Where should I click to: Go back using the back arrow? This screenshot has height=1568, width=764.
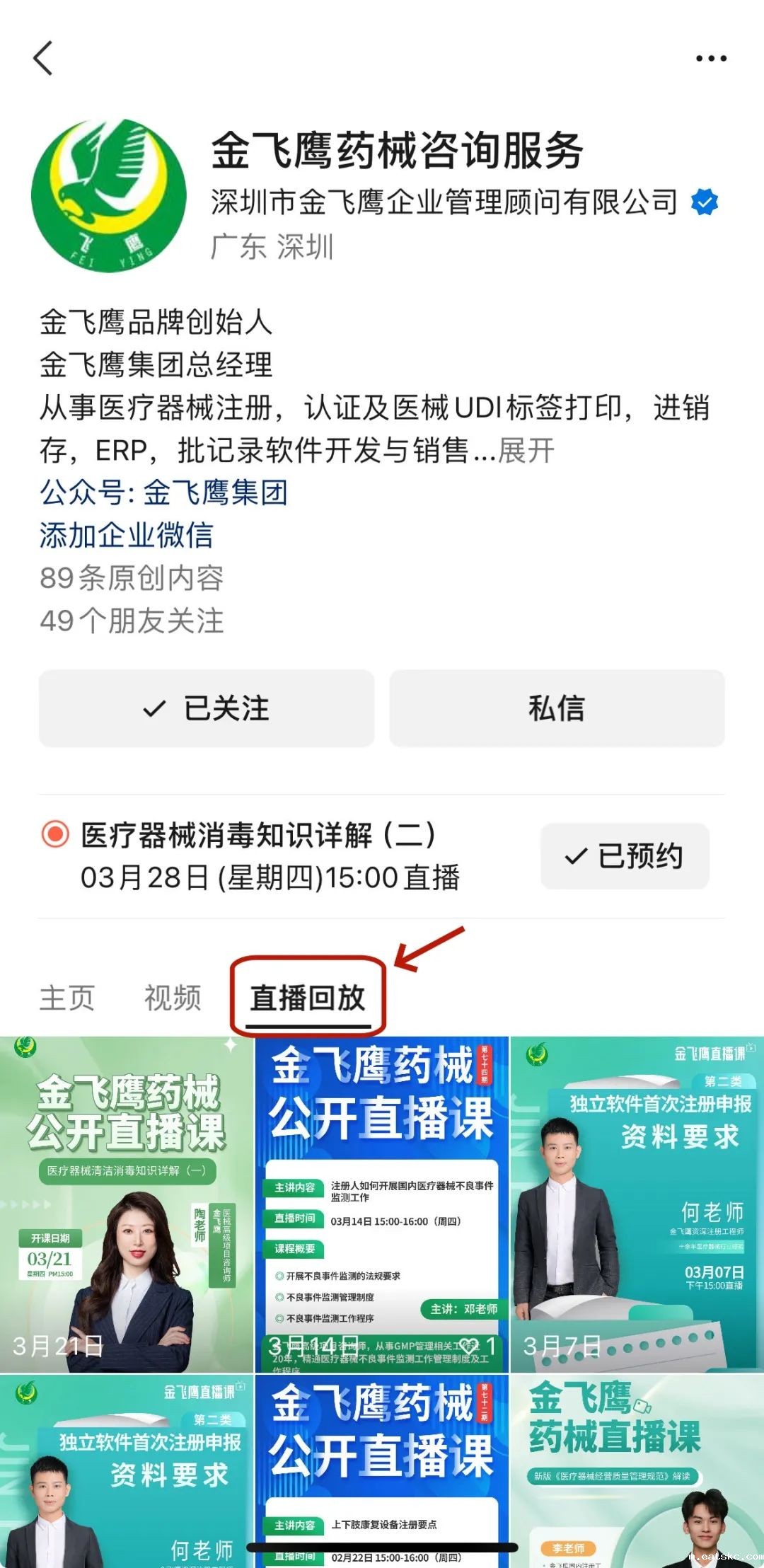pyautogui.click(x=44, y=58)
